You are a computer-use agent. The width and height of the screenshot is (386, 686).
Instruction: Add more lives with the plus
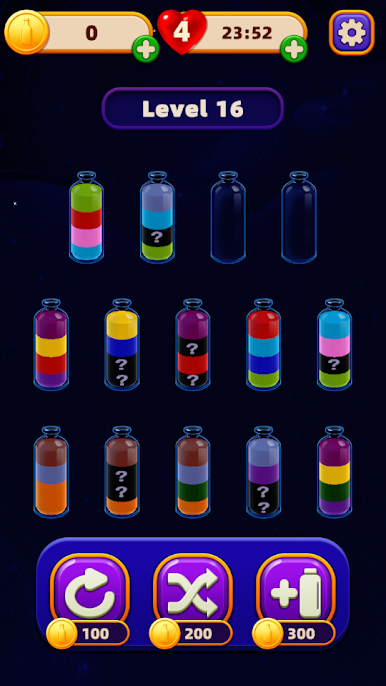(x=294, y=49)
